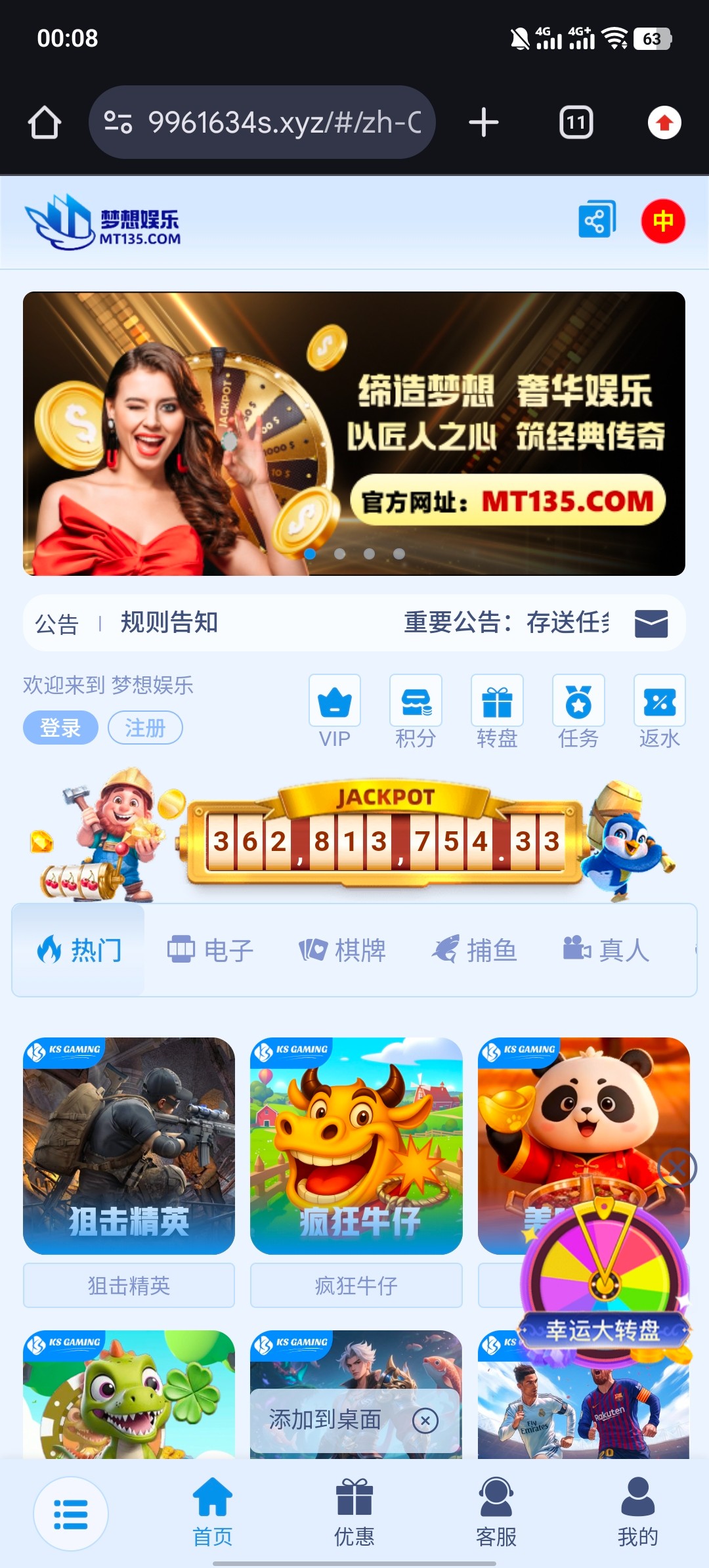Open the 转盘 wheel shortcut

tap(497, 711)
